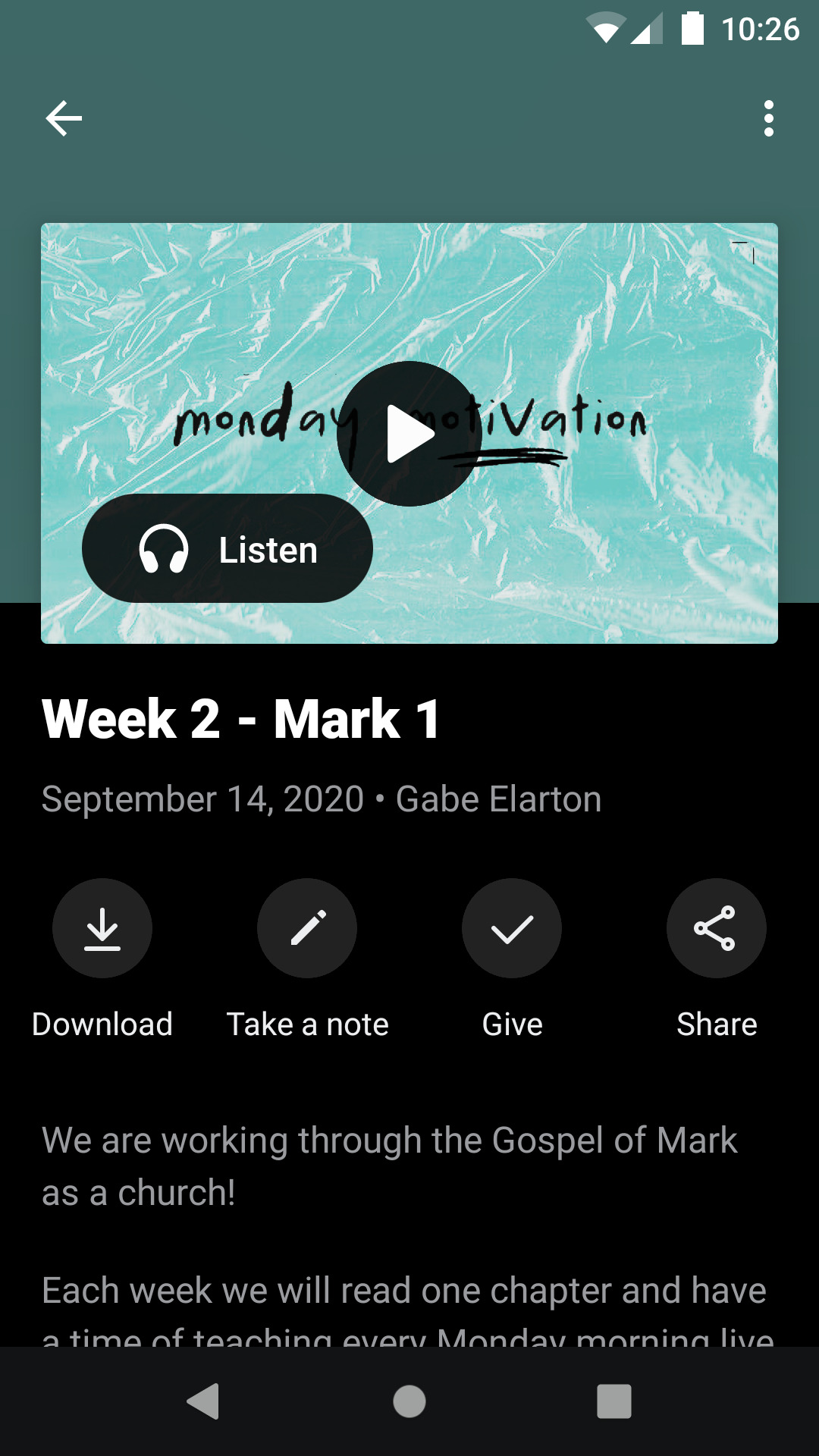
Task: Take a note on this message
Action: pyautogui.click(x=307, y=928)
